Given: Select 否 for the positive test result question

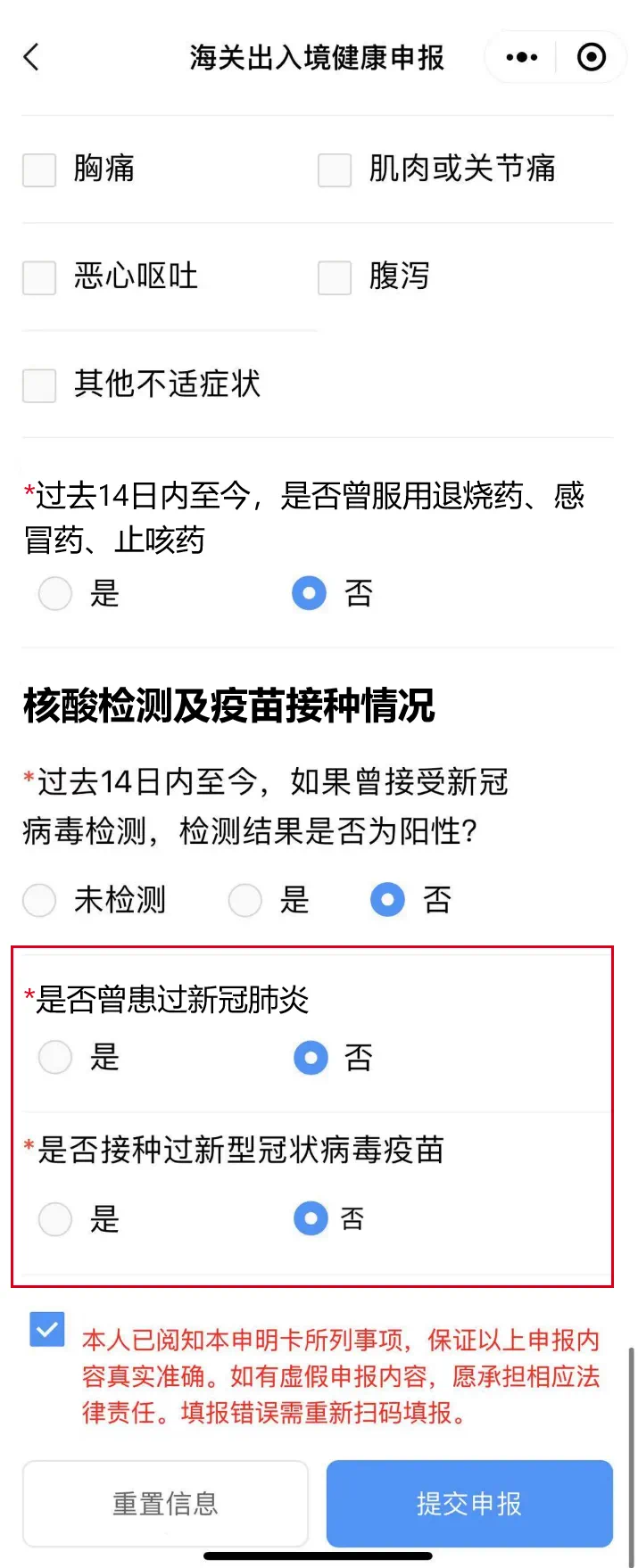Looking at the screenshot, I should click(388, 900).
